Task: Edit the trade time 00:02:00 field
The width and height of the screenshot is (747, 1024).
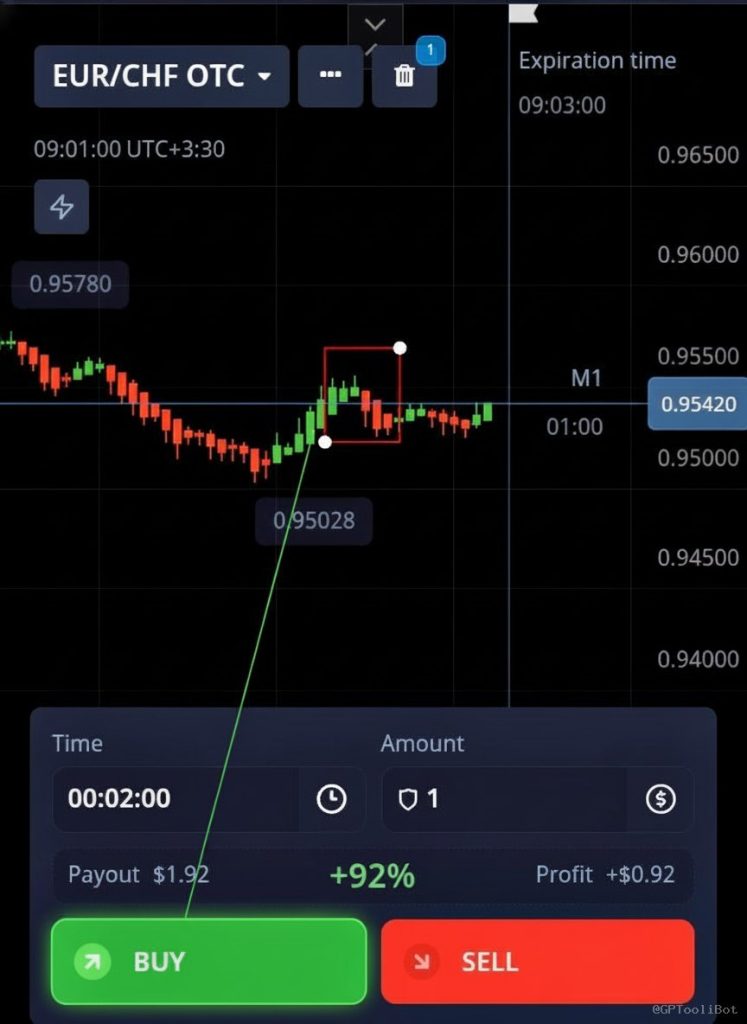Action: coord(175,798)
